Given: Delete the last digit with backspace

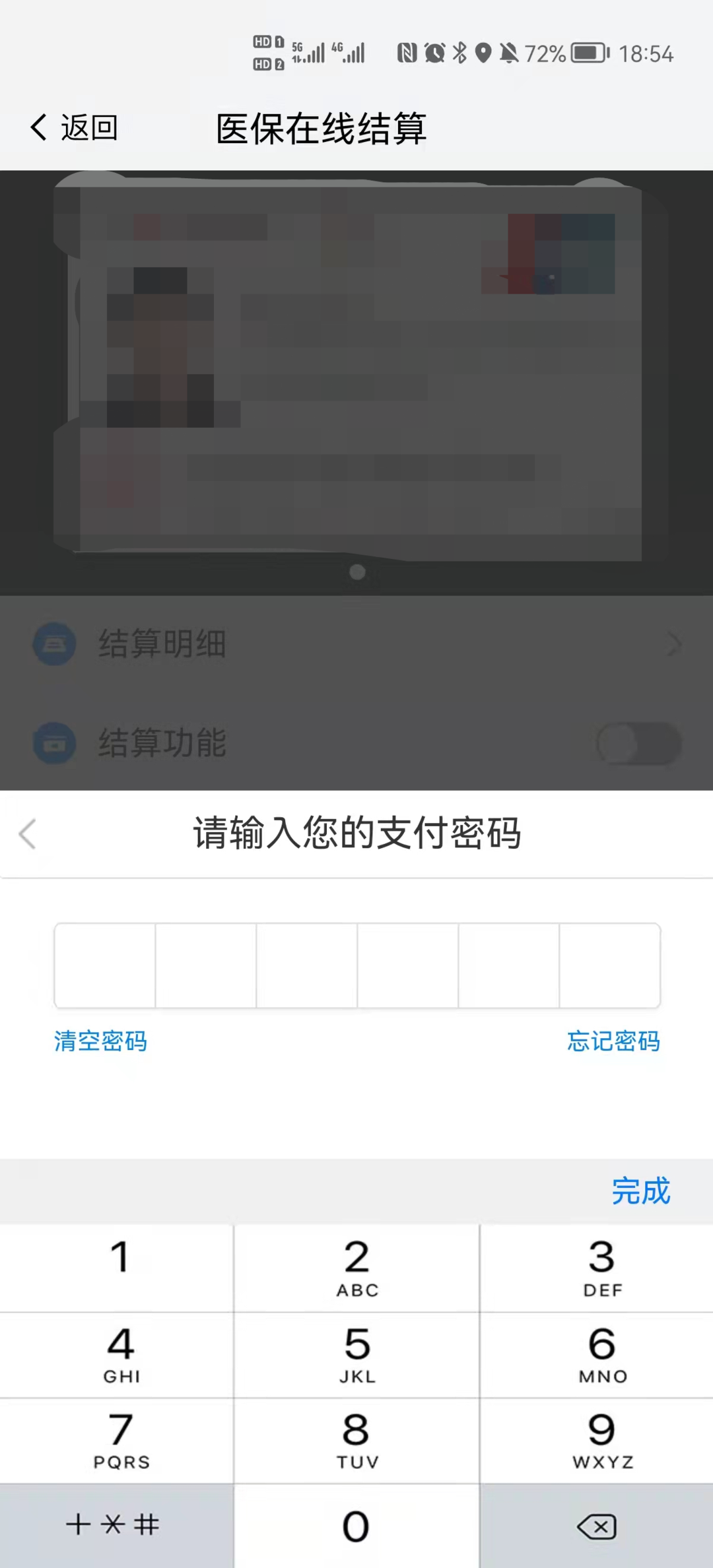Looking at the screenshot, I should [x=597, y=1526].
